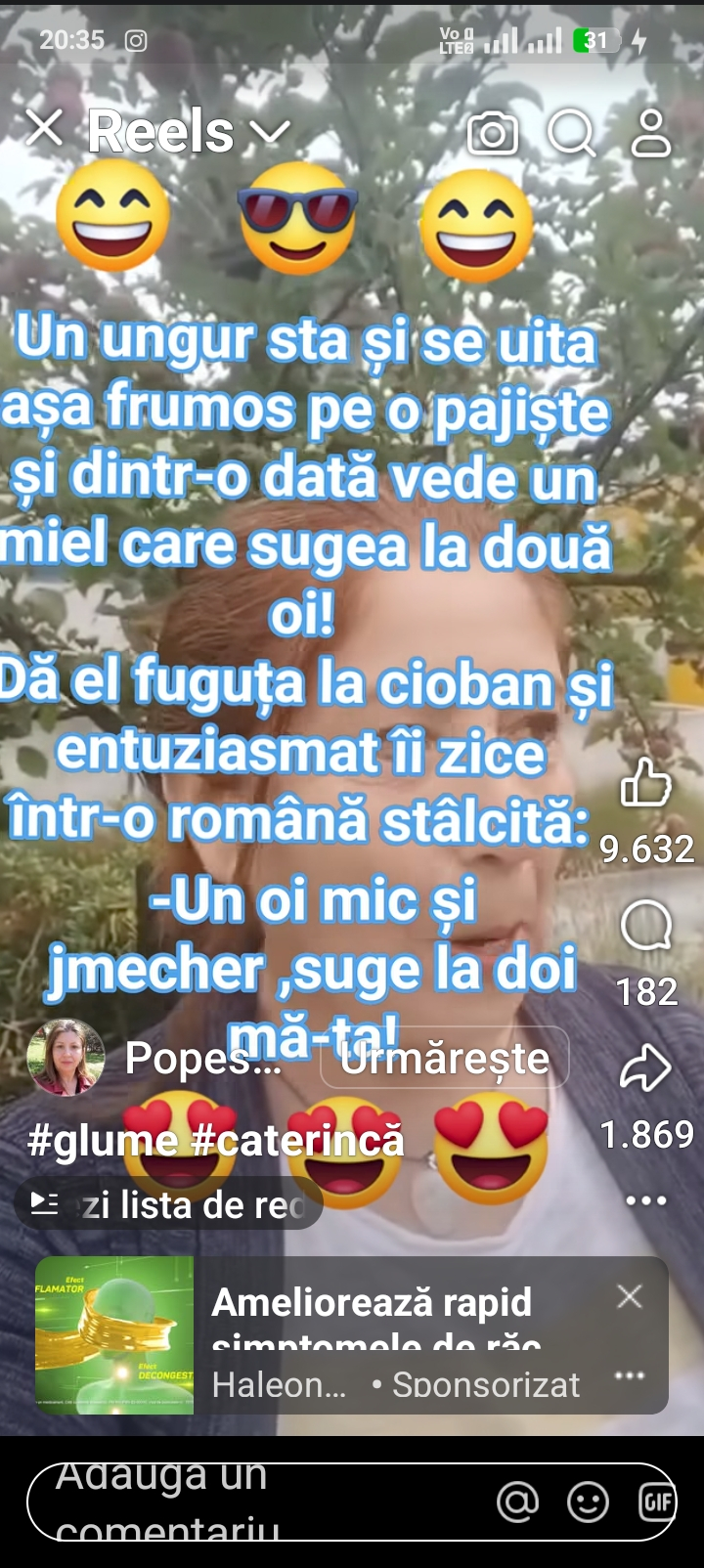Close the Reels viewer

click(44, 128)
